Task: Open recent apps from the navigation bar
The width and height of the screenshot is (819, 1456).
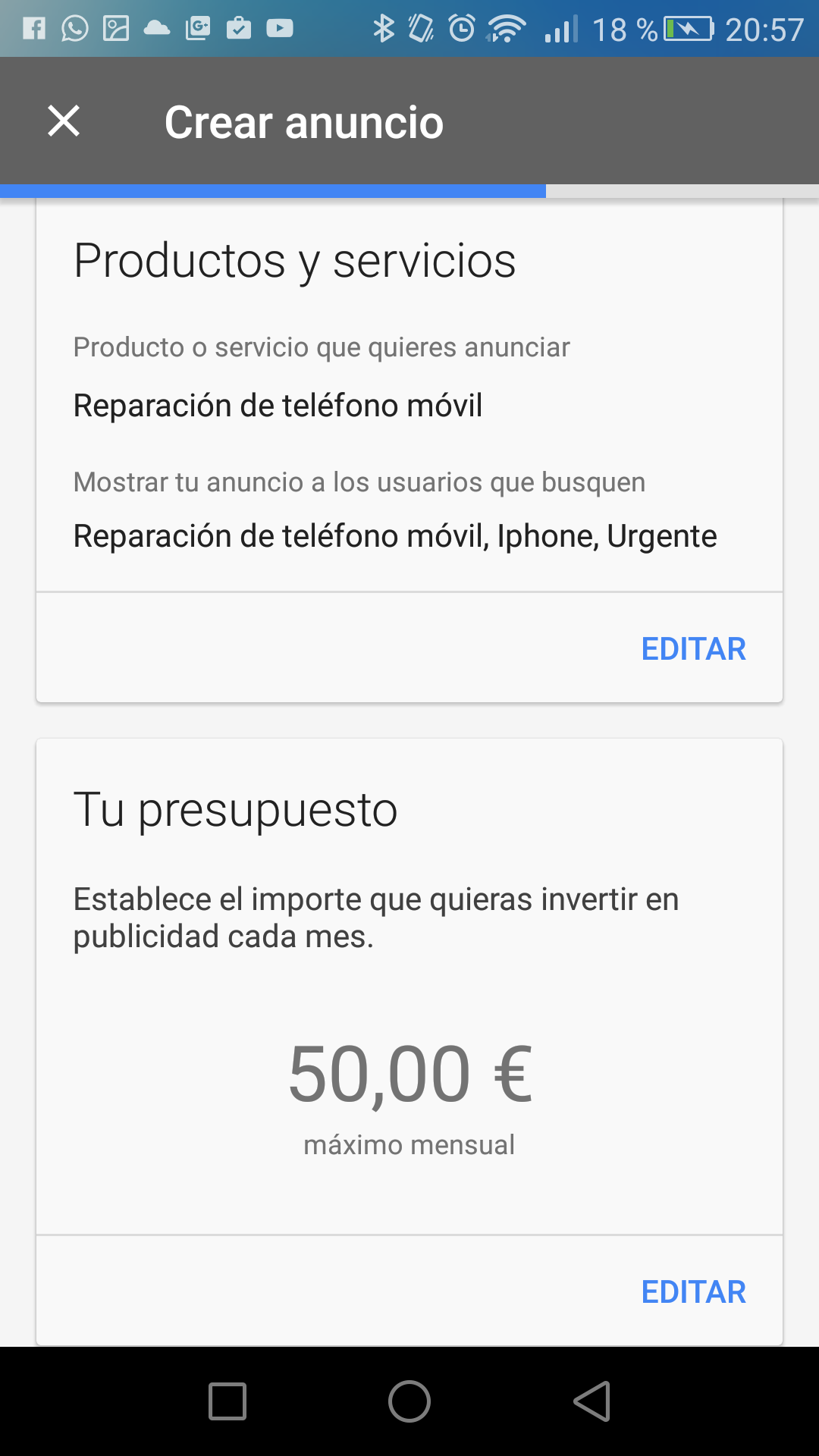Action: click(x=227, y=1401)
